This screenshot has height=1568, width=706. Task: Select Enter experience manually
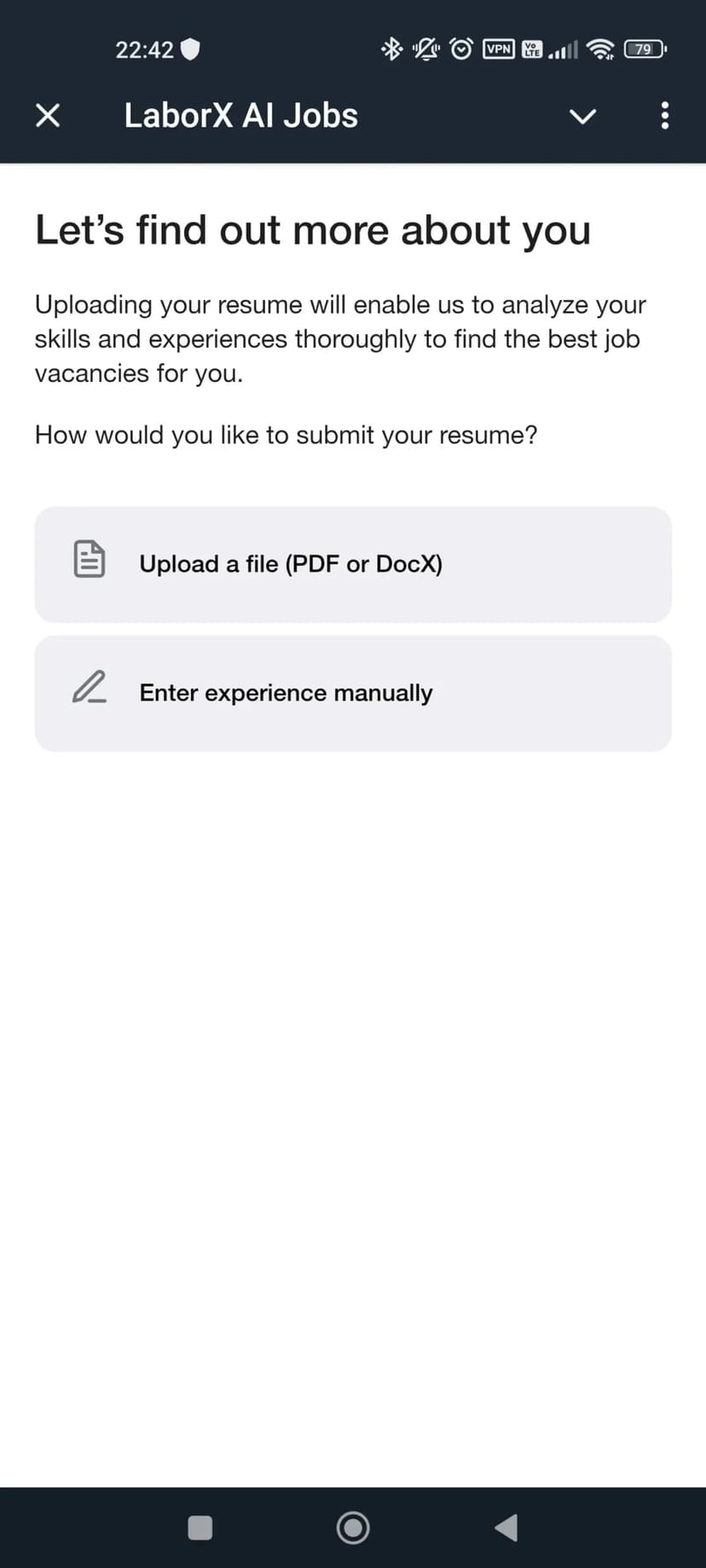(353, 693)
